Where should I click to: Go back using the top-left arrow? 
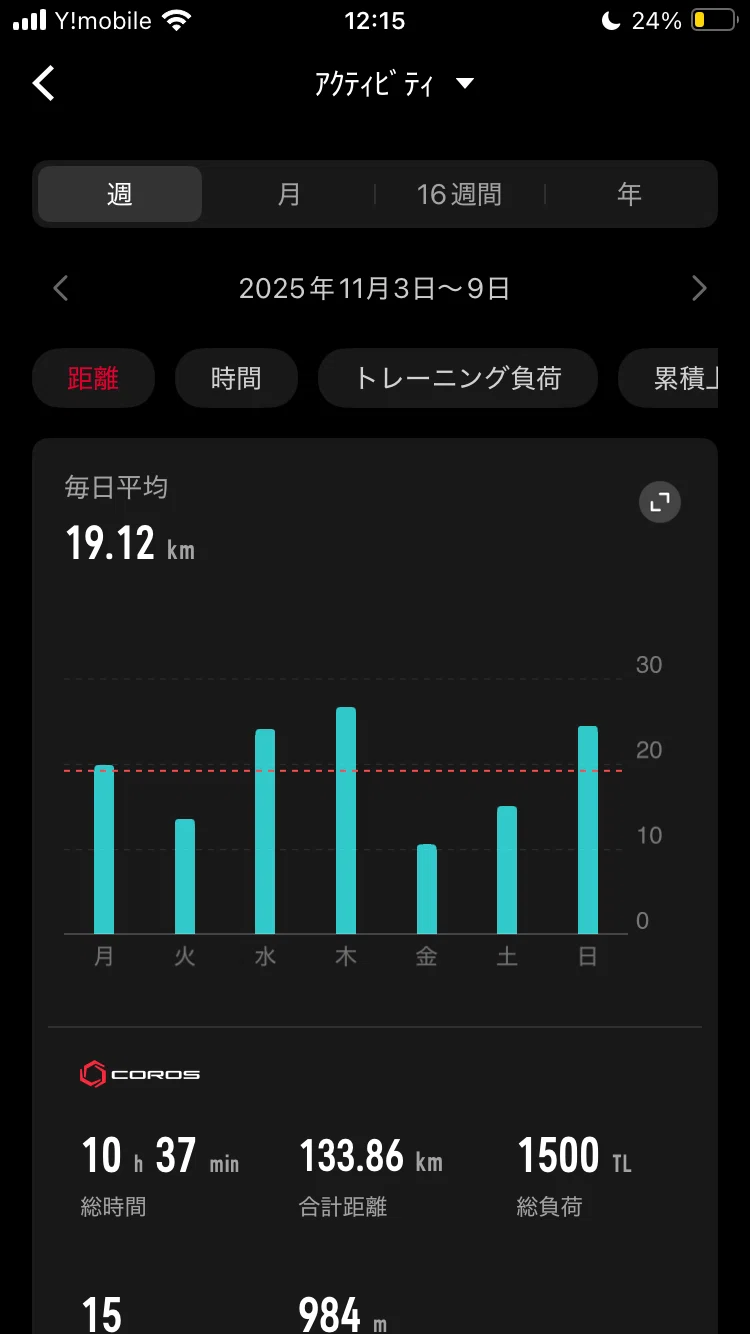click(x=44, y=83)
